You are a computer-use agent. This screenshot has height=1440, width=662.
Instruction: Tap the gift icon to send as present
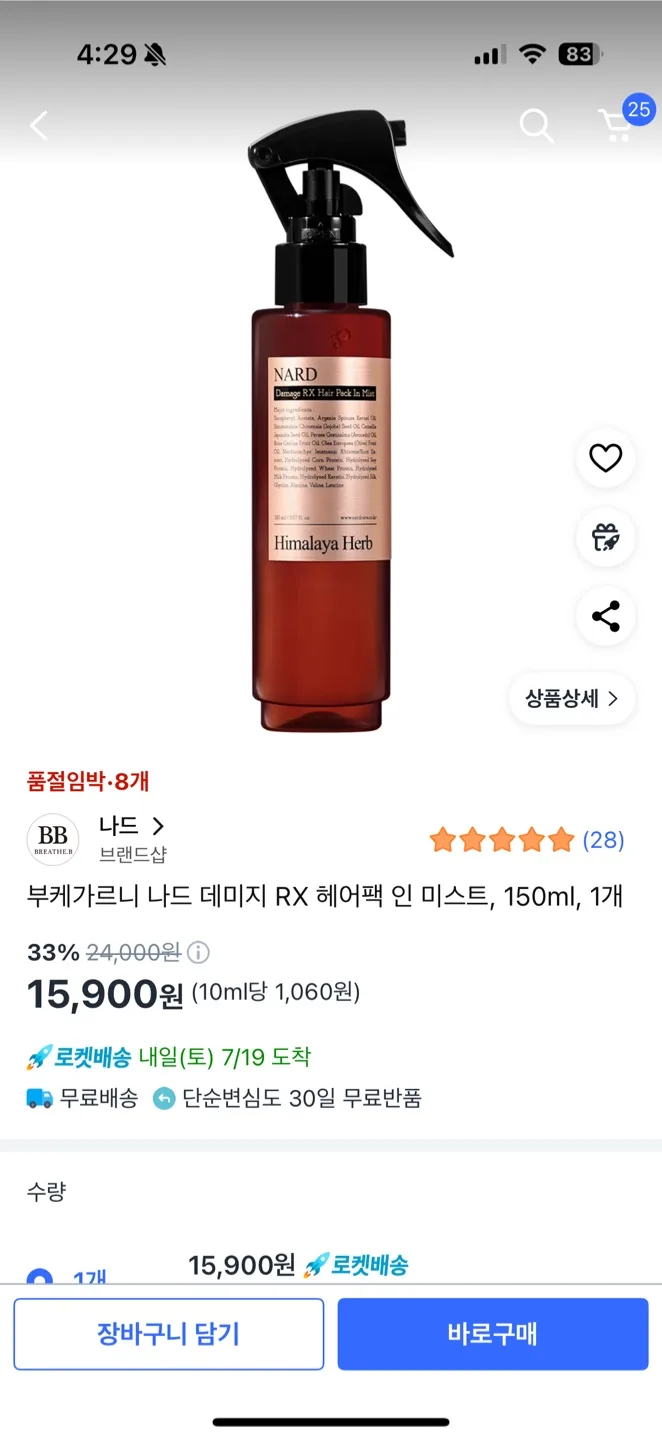pyautogui.click(x=605, y=537)
